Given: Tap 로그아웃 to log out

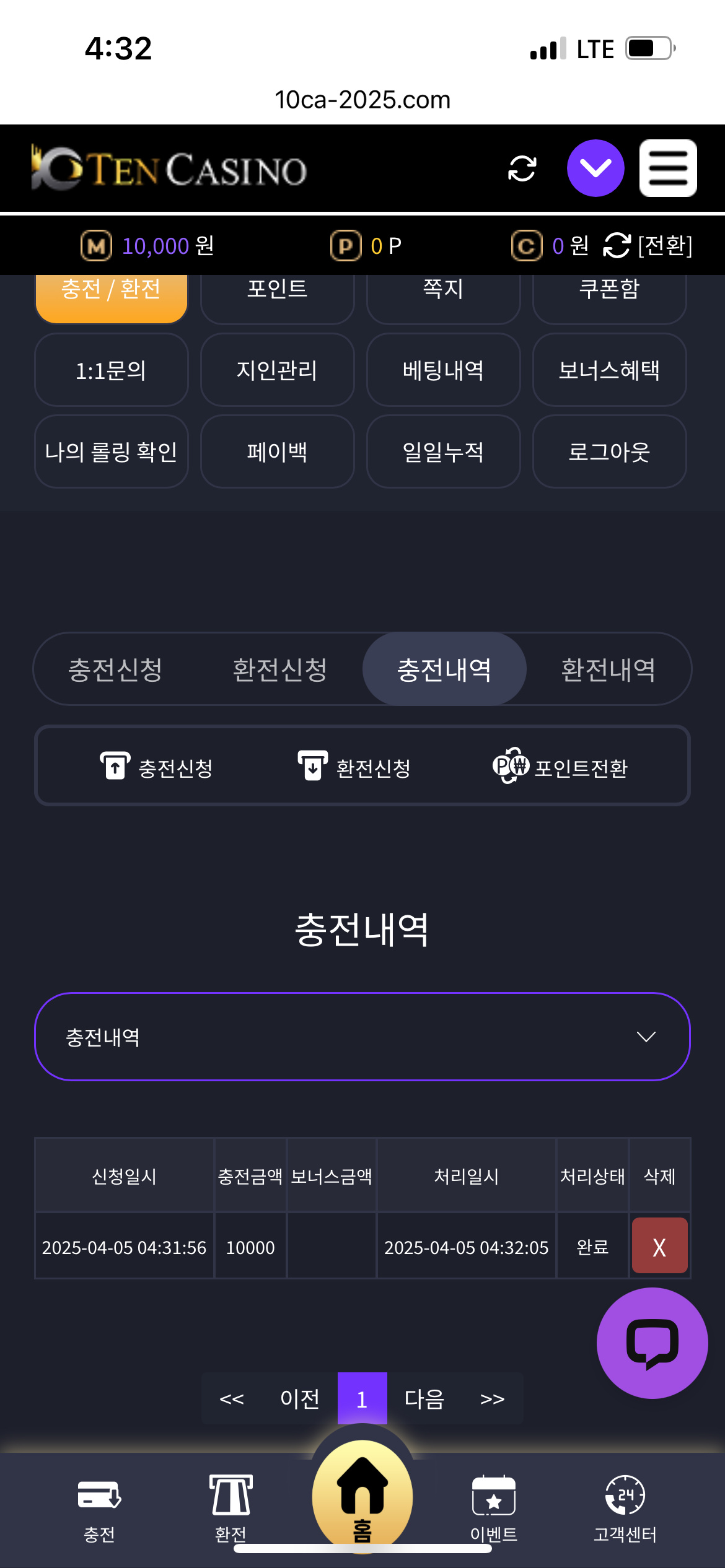Looking at the screenshot, I should pyautogui.click(x=609, y=452).
